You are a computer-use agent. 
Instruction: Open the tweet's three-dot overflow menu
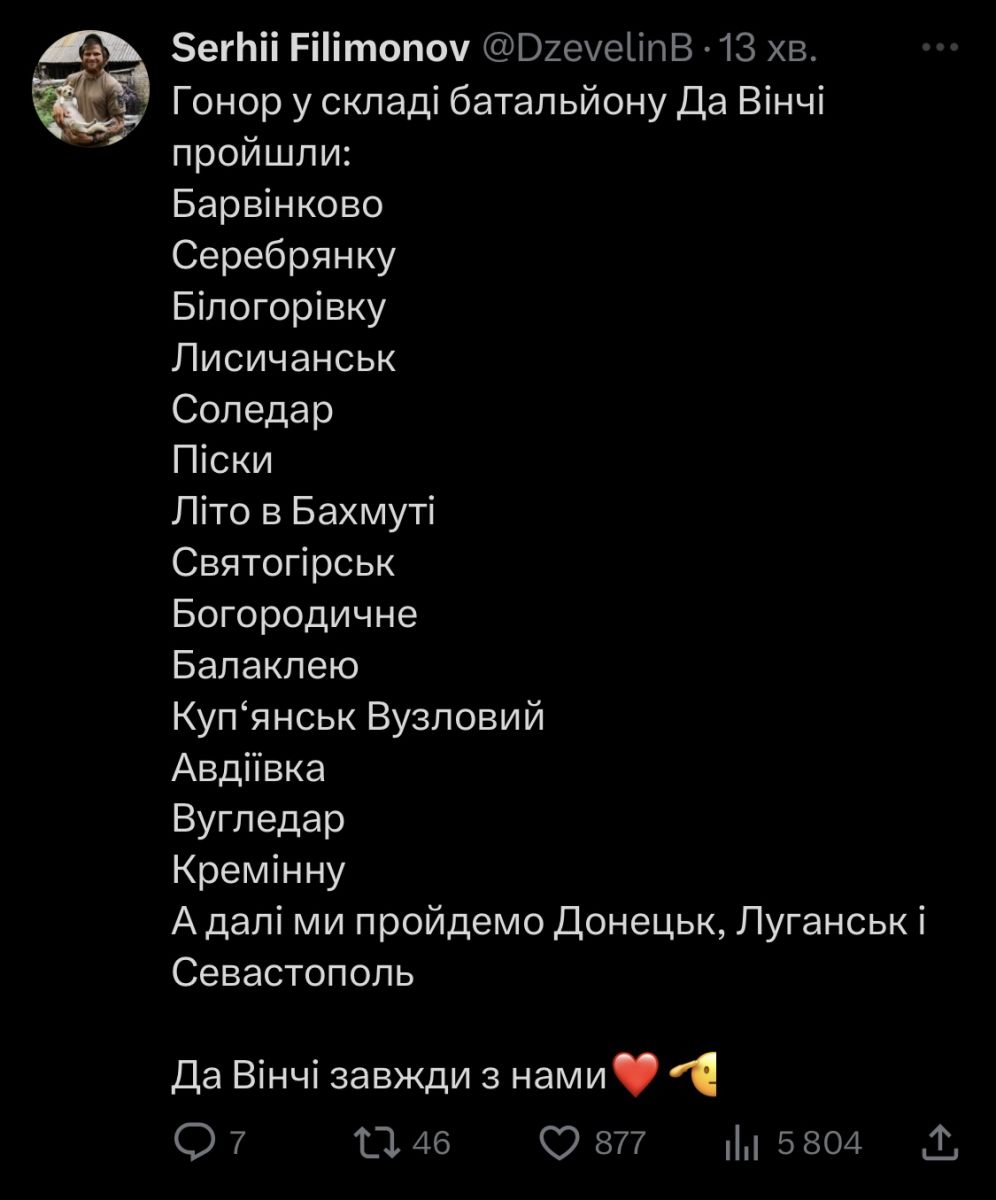938,47
